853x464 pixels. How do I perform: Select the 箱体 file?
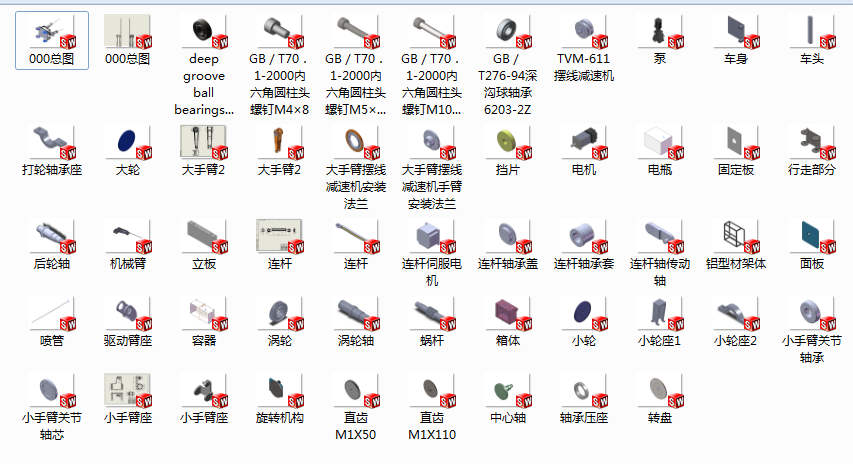click(508, 316)
